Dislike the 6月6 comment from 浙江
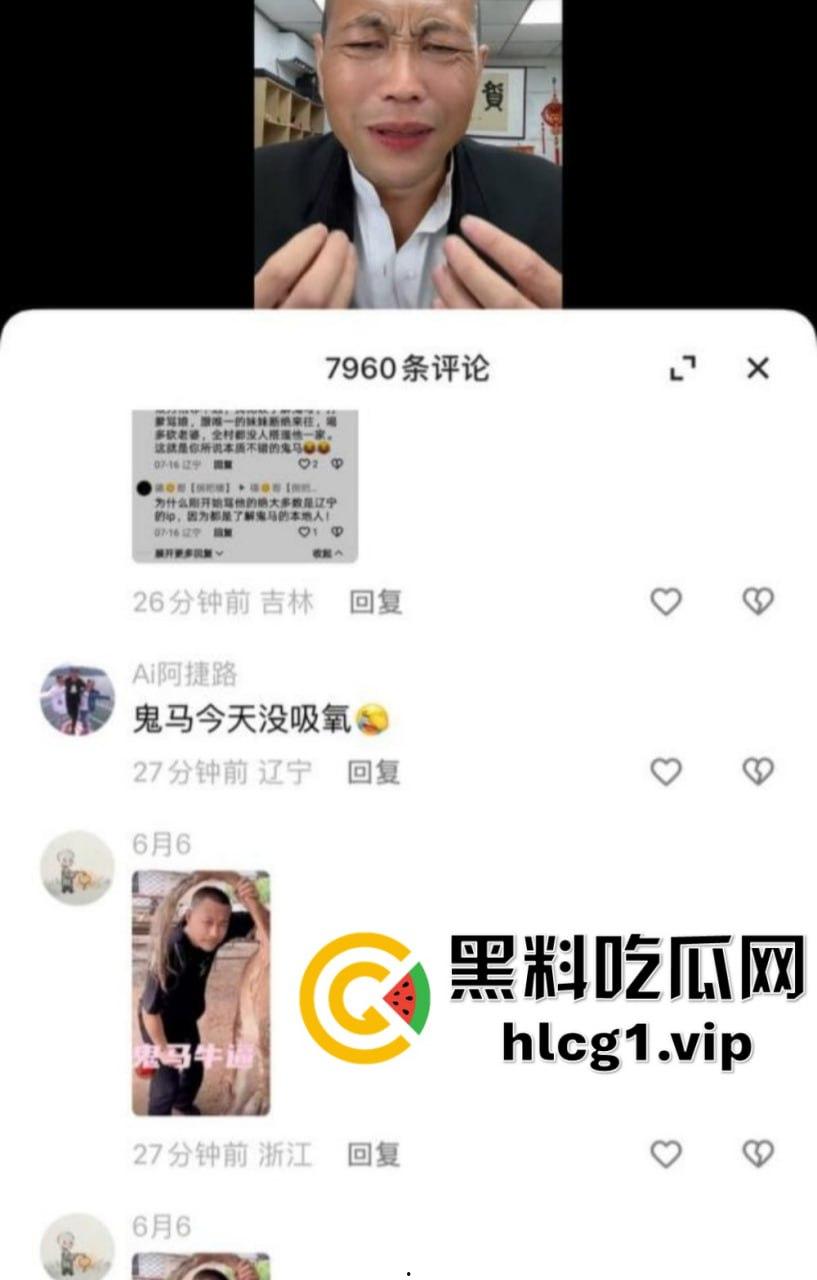 758,1155
